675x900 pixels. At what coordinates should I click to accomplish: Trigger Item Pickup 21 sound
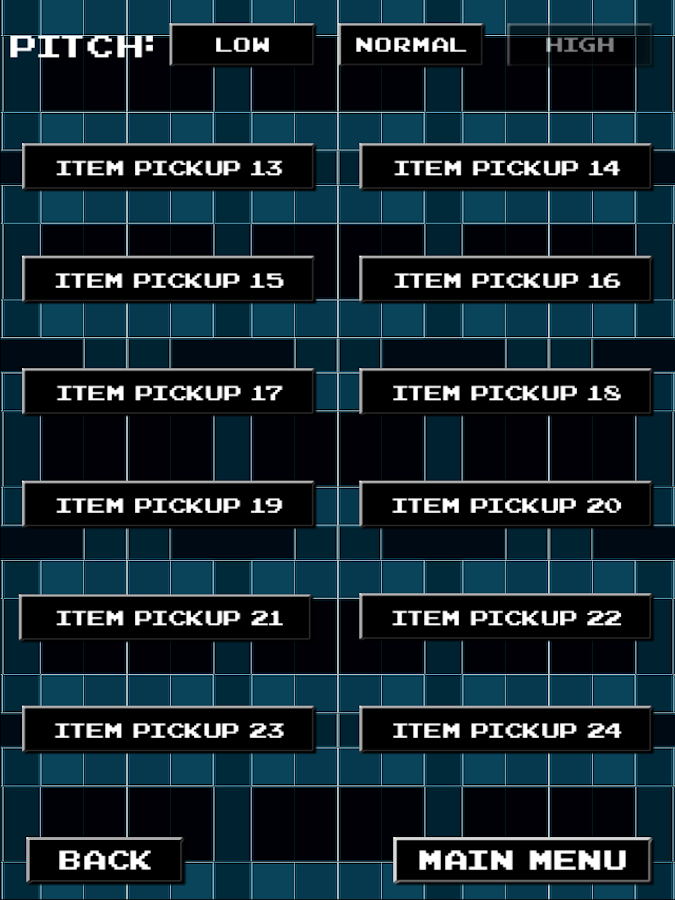tap(166, 617)
